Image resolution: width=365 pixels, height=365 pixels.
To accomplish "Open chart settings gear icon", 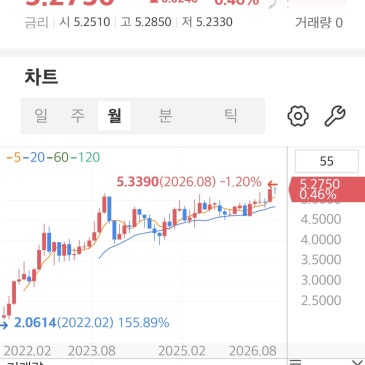I will pos(298,116).
